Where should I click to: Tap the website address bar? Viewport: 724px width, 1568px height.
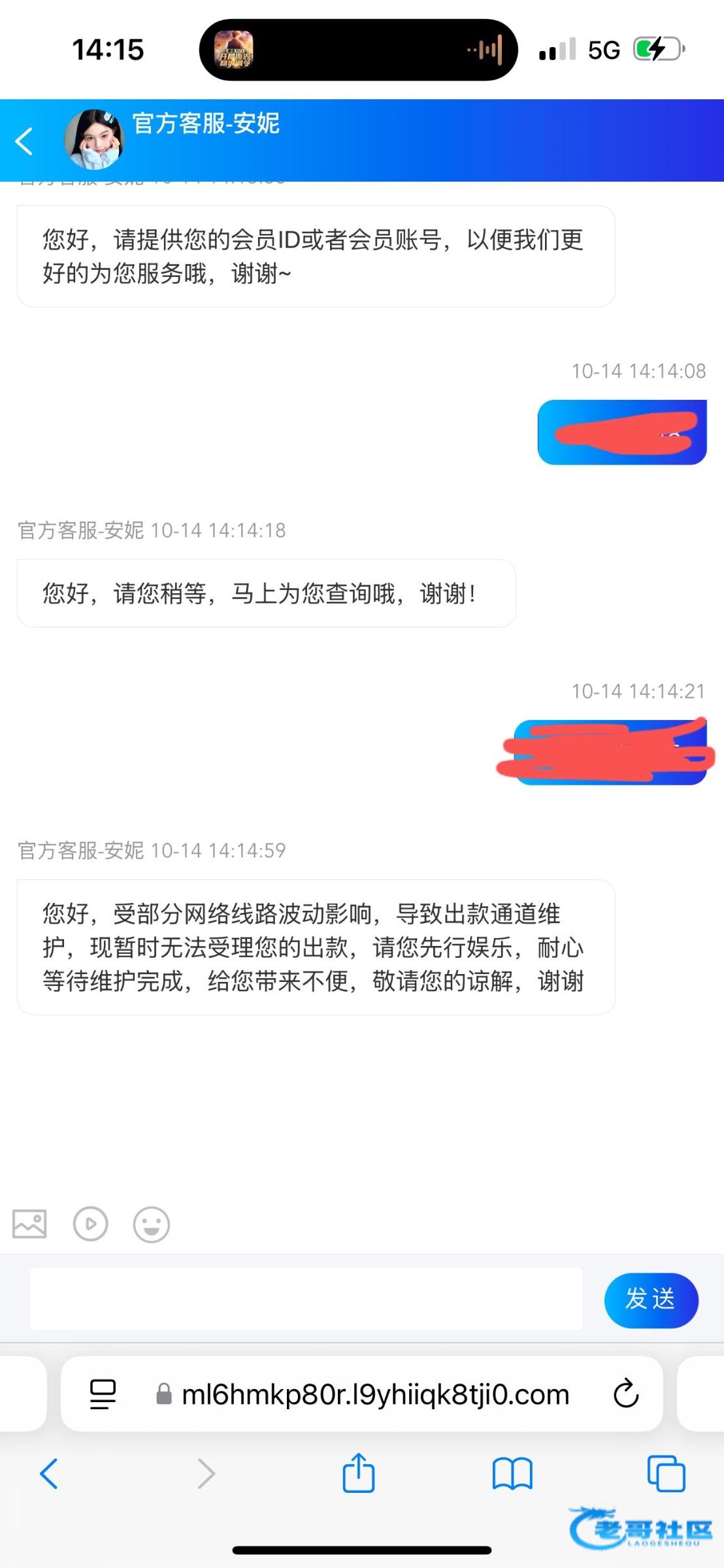click(375, 1394)
